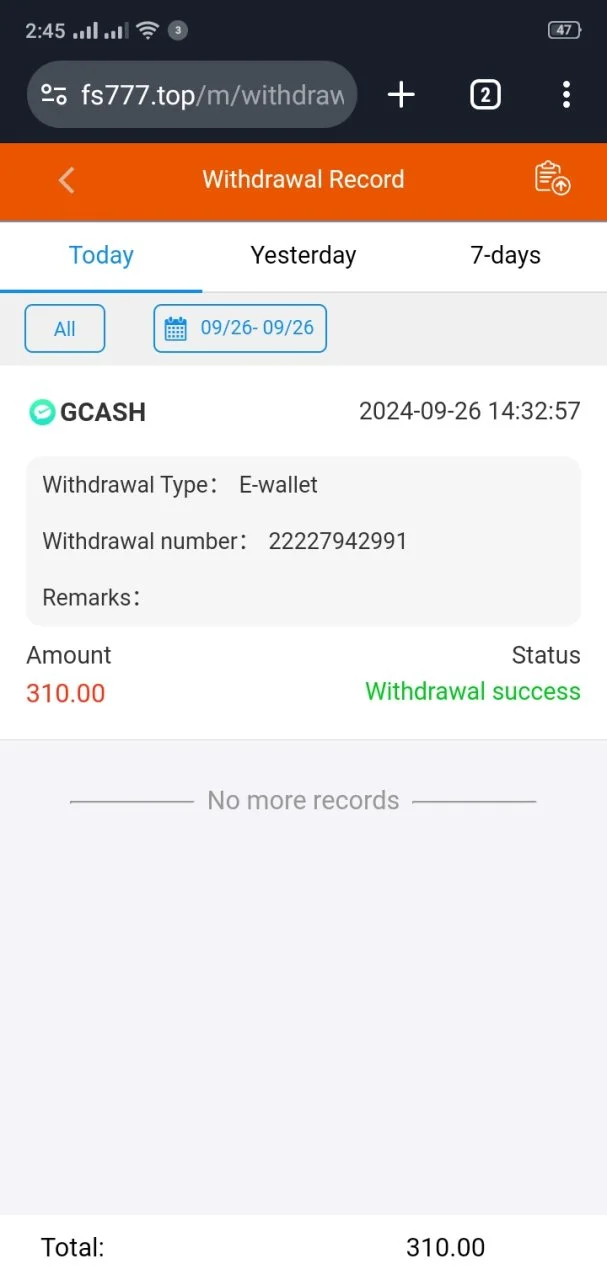Screen dimensions: 607x1280
Task: Open a new browser tab
Action: coord(401,95)
